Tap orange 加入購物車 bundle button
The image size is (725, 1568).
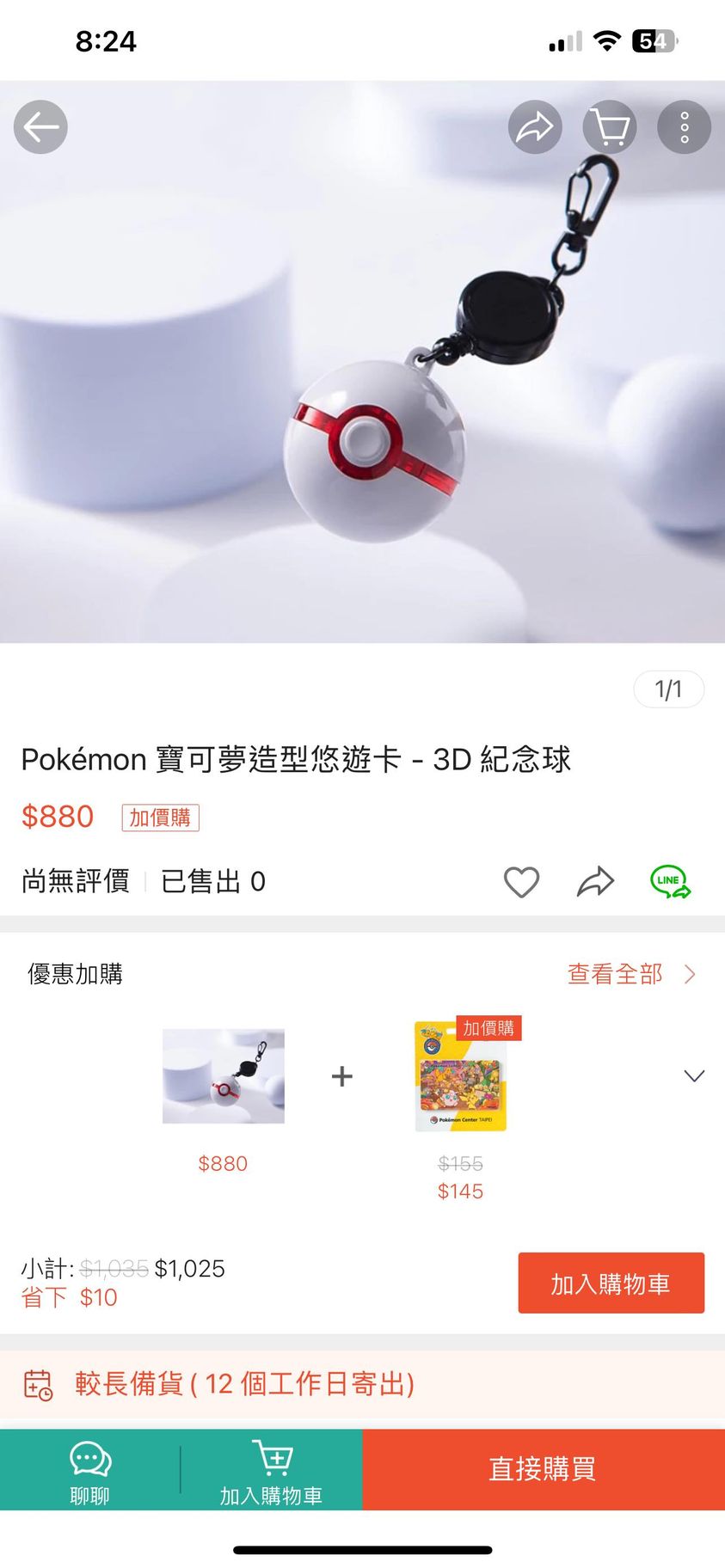point(611,1283)
